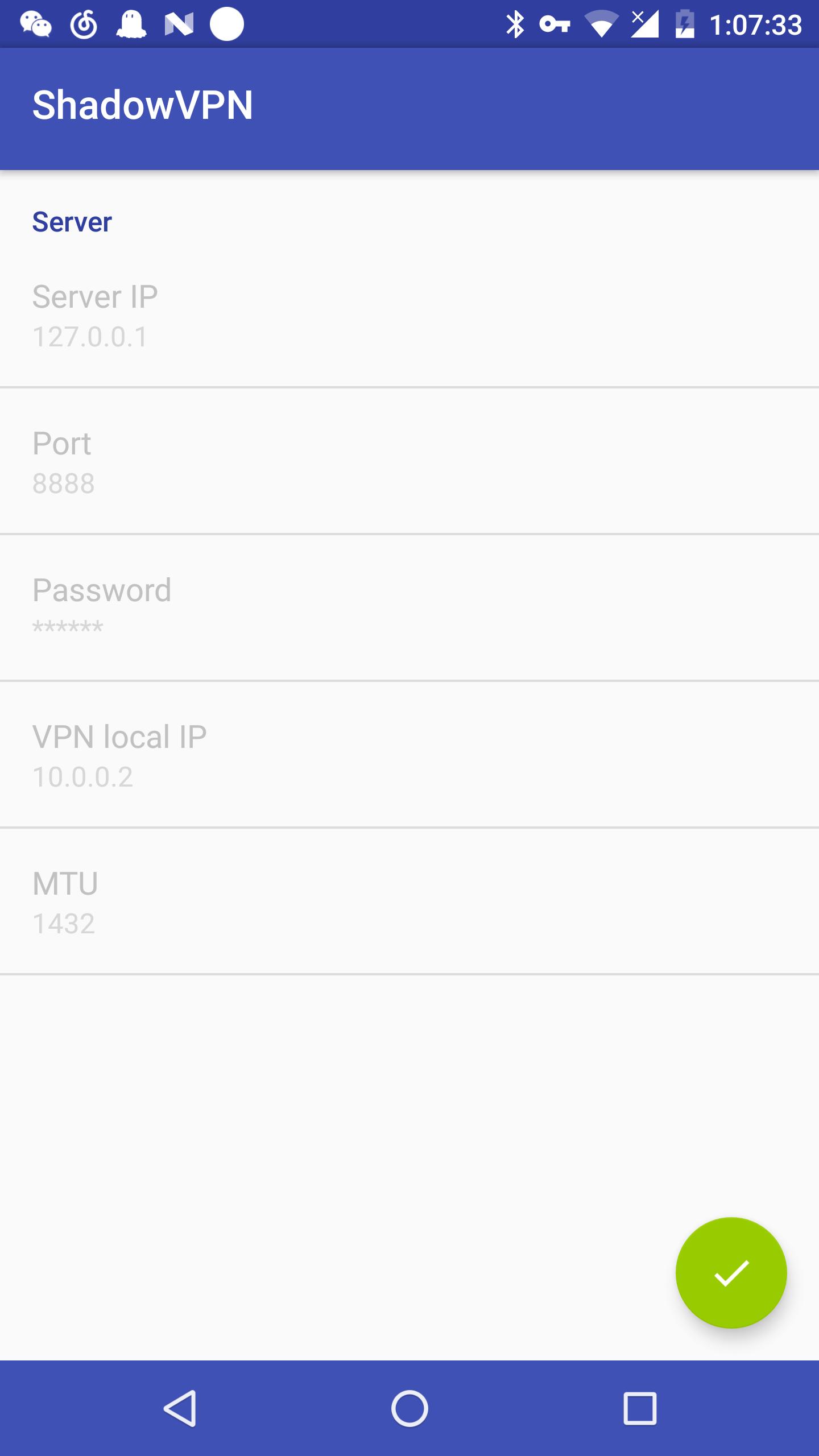Open the Password setting
The height and width of the screenshot is (1456, 819).
(x=409, y=607)
